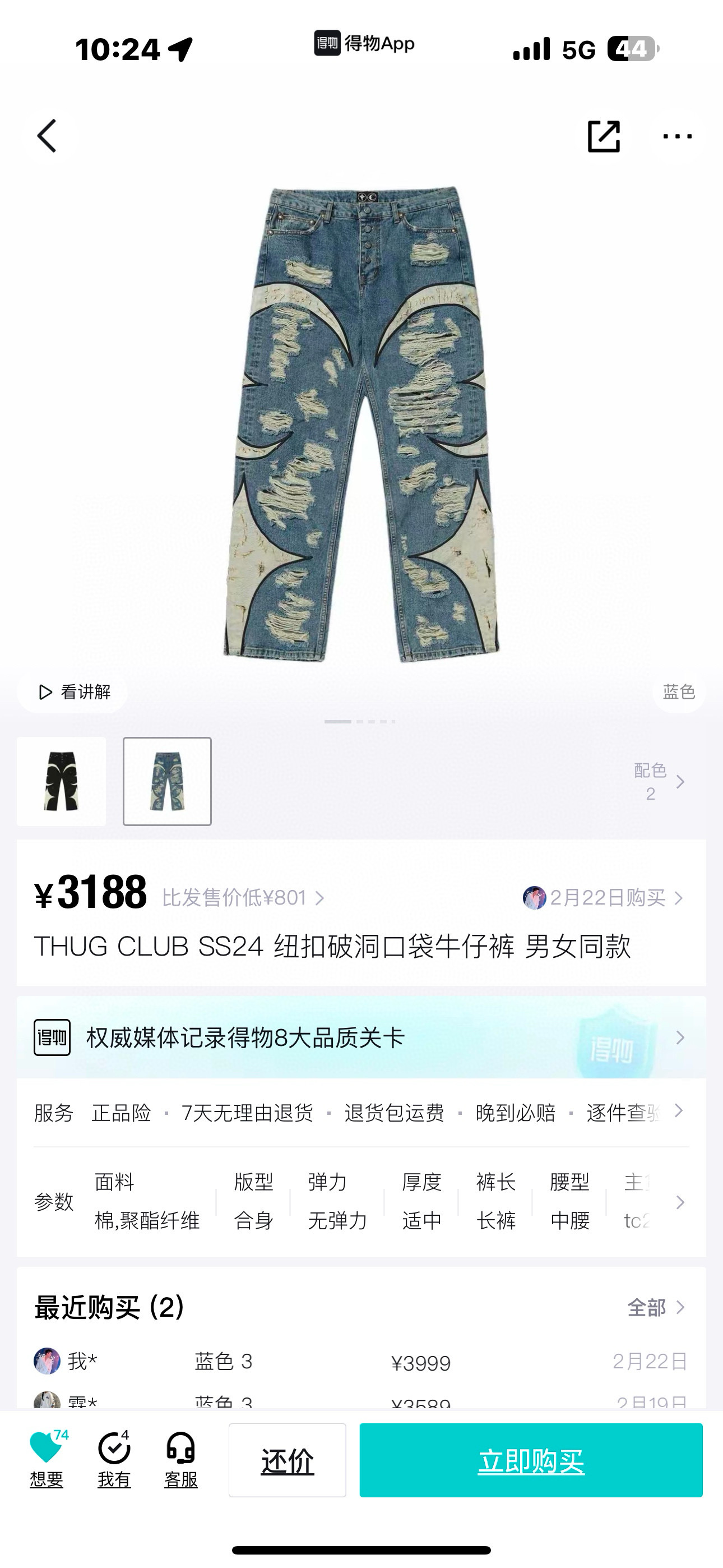Mark item as 我有
This screenshot has width=723, height=1568.
[x=114, y=1460]
